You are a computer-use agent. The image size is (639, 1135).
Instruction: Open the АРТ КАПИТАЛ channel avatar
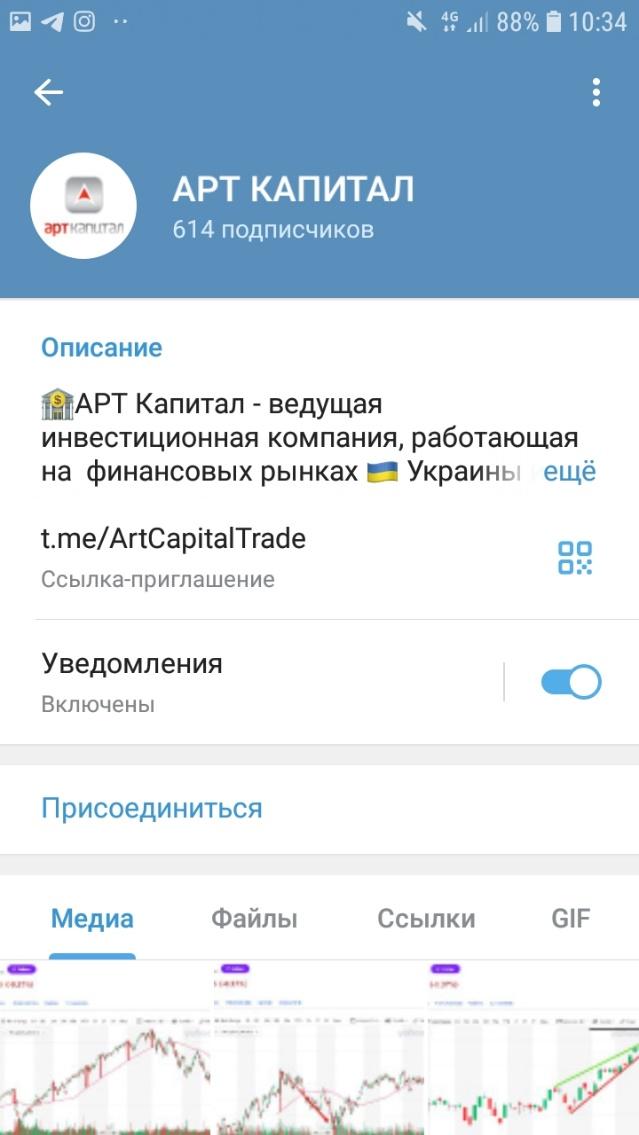[84, 206]
